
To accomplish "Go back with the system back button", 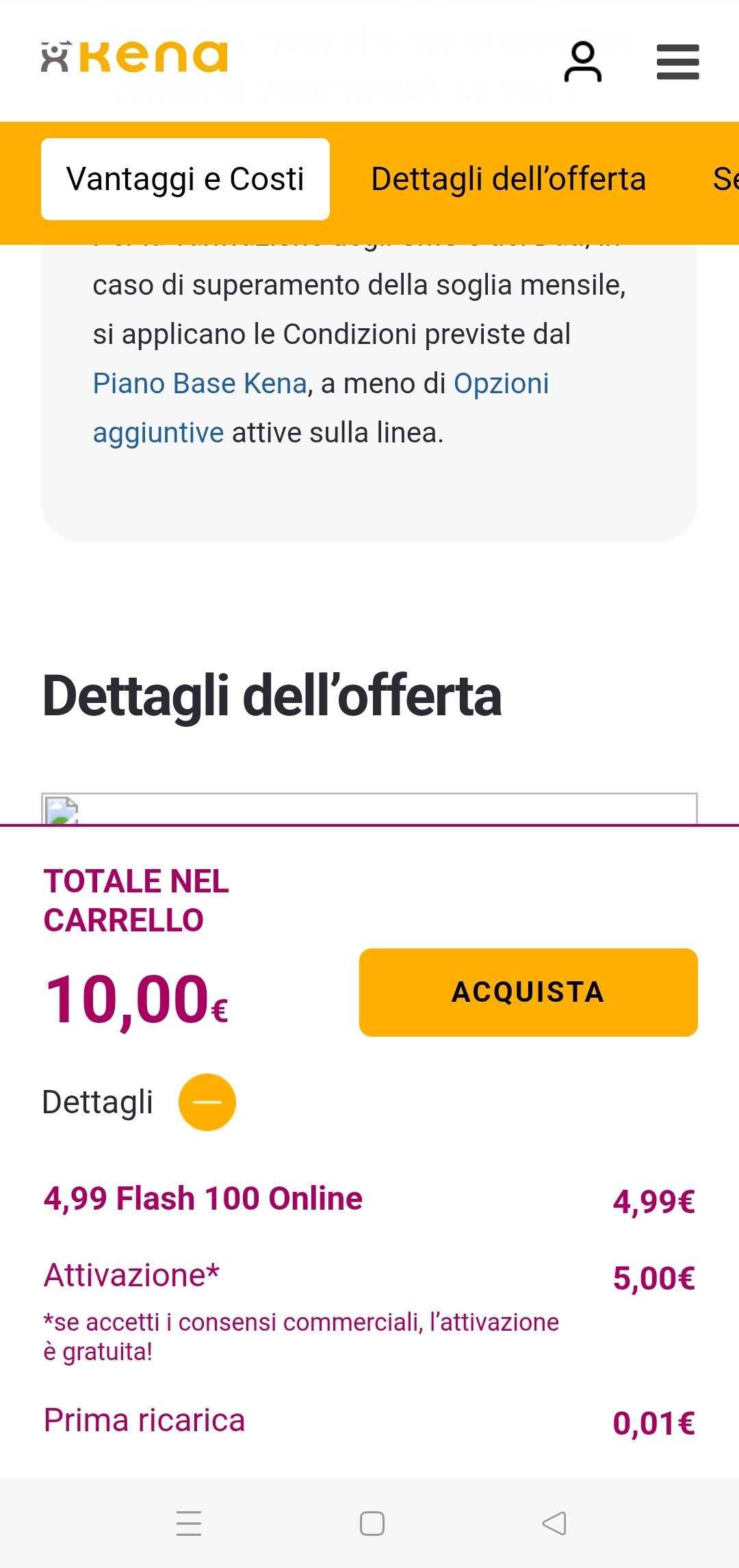I will pos(554,1523).
